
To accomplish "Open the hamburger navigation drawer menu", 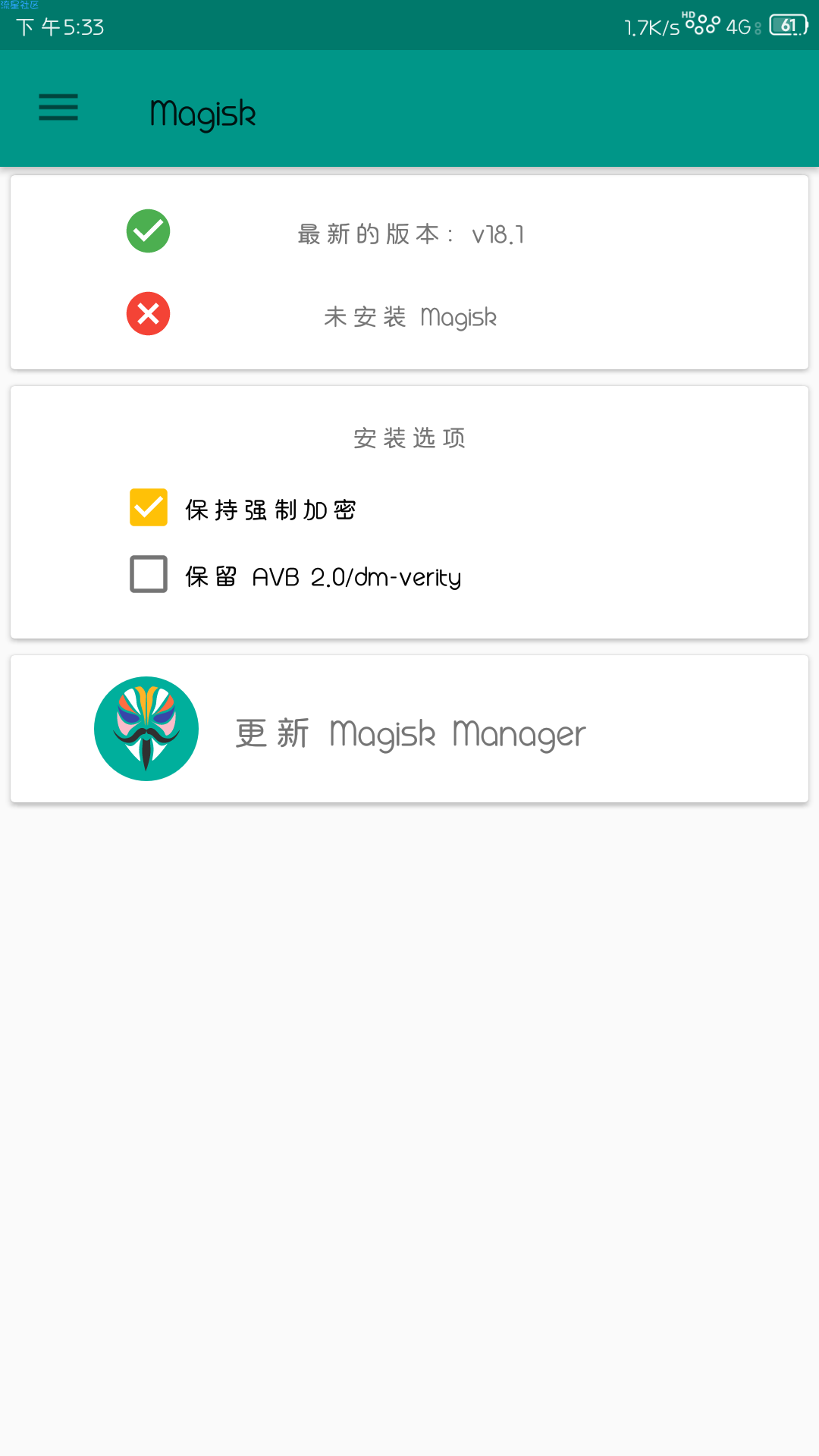I will click(x=58, y=107).
